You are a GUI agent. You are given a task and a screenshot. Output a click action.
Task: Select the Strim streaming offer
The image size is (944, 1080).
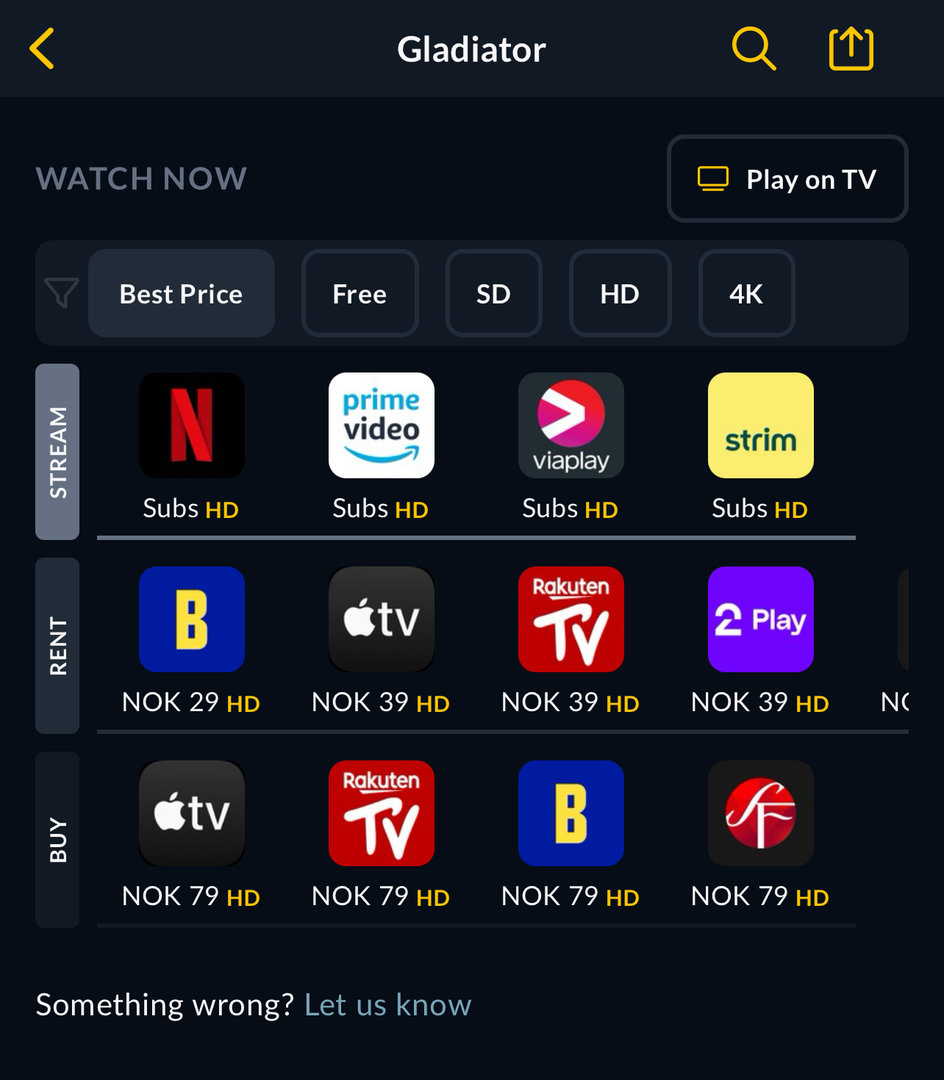click(x=760, y=426)
